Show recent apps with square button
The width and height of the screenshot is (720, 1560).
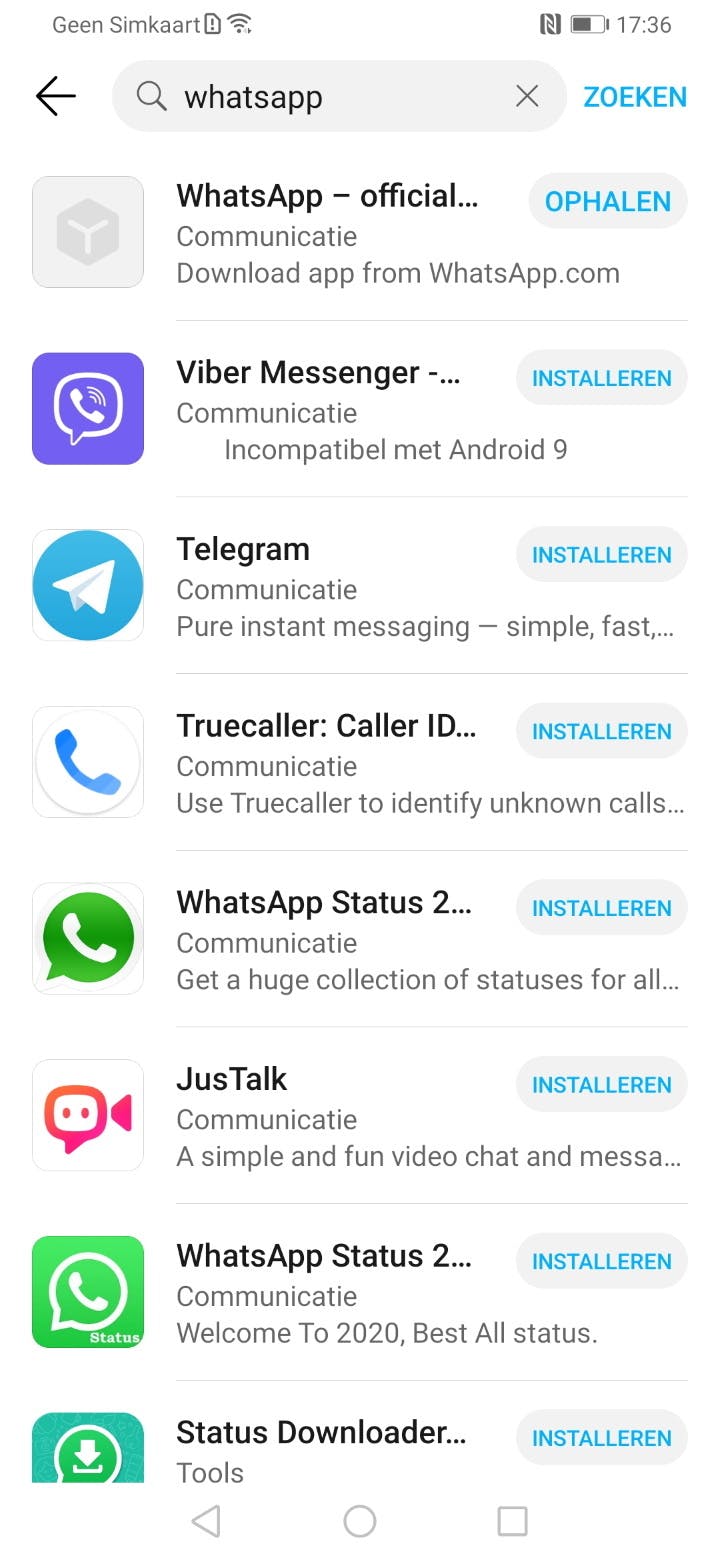[x=512, y=1521]
